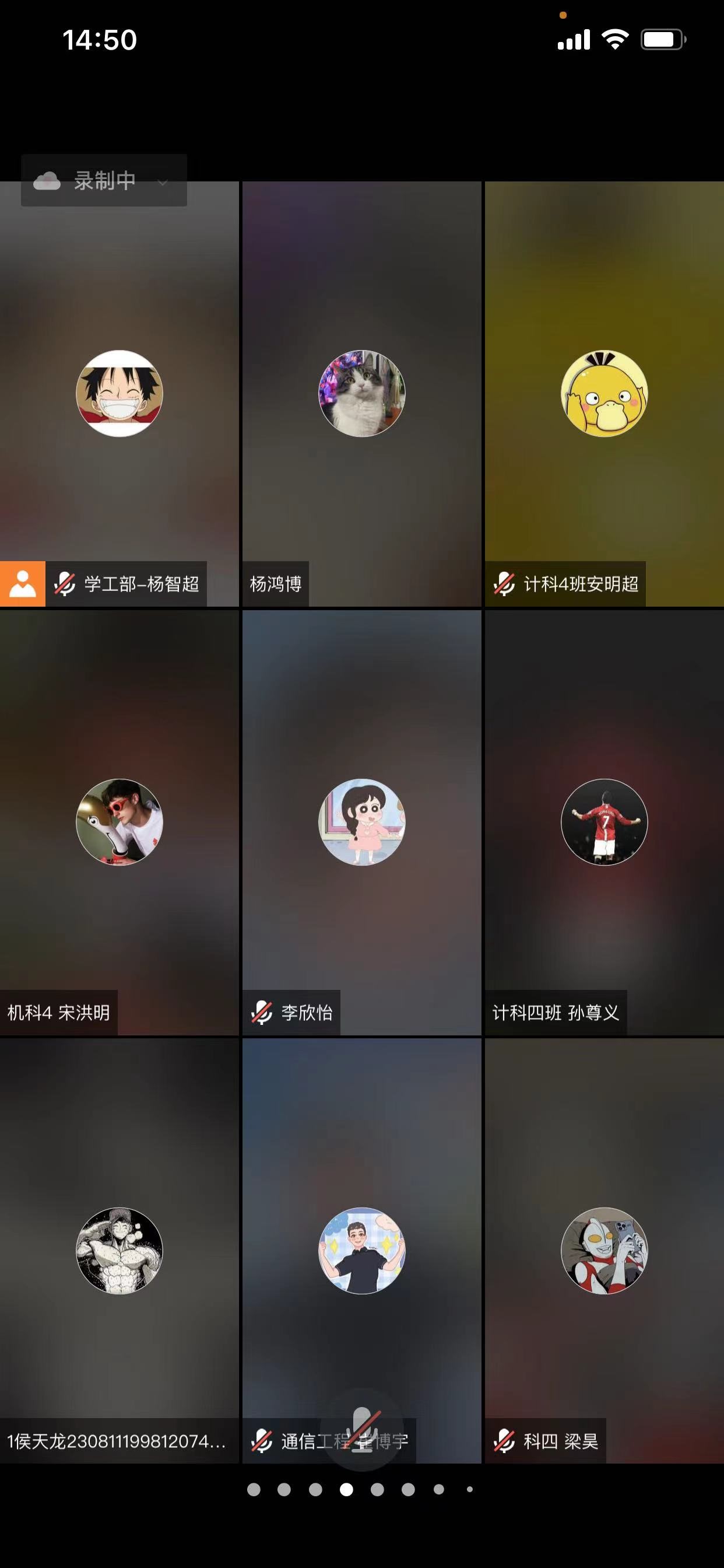Select 杨鸿博's video tile
Image resolution: width=724 pixels, height=1568 pixels.
pyautogui.click(x=361, y=393)
